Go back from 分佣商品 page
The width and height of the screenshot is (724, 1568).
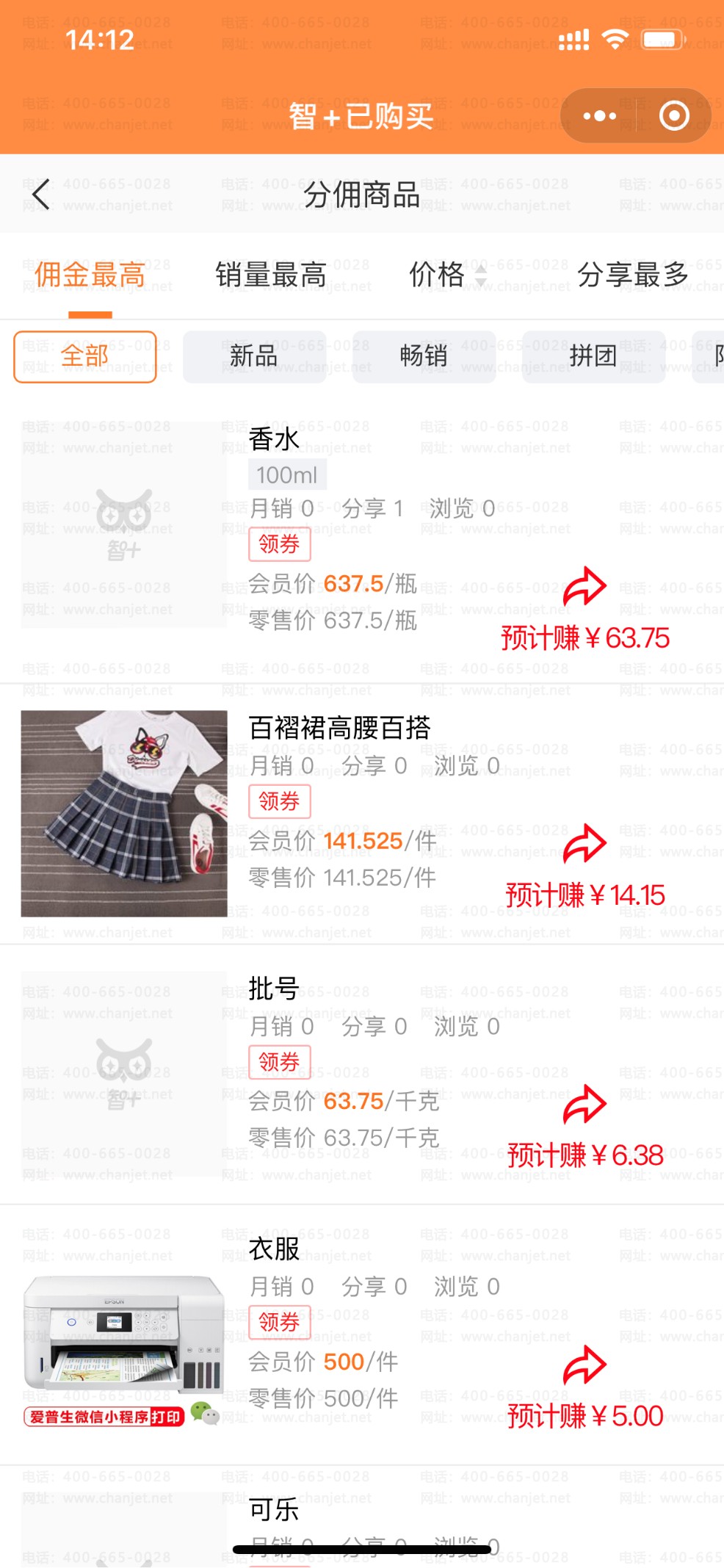(41, 195)
